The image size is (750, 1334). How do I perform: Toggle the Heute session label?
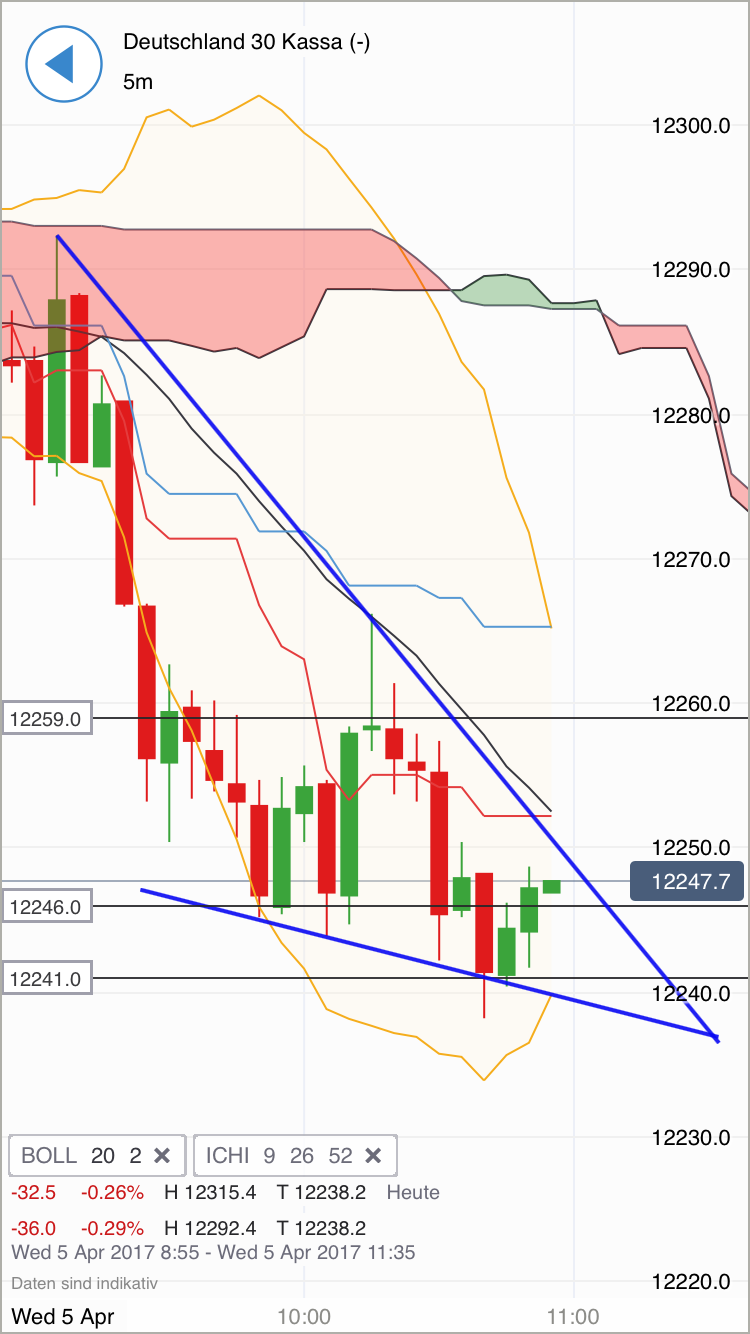point(413,1192)
